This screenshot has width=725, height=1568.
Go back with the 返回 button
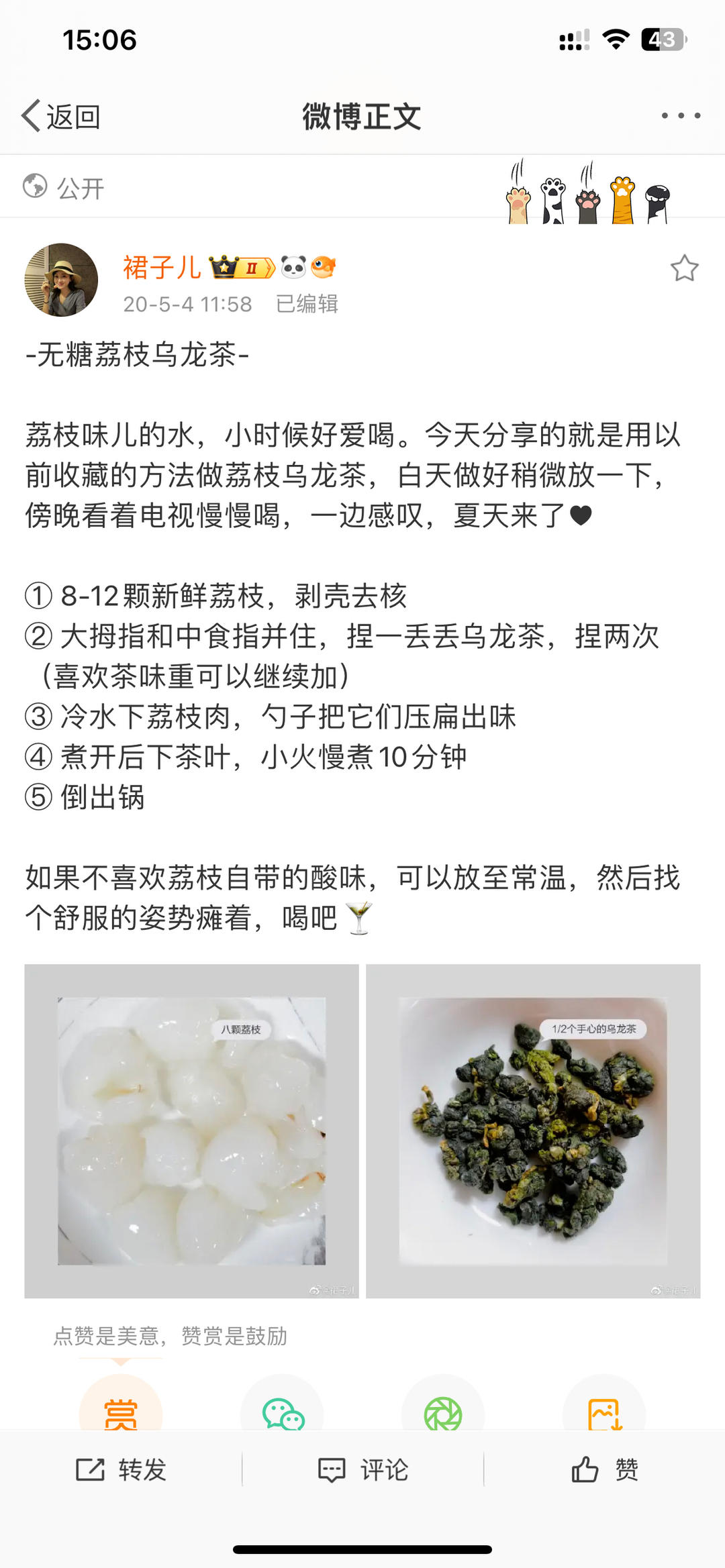tap(61, 117)
